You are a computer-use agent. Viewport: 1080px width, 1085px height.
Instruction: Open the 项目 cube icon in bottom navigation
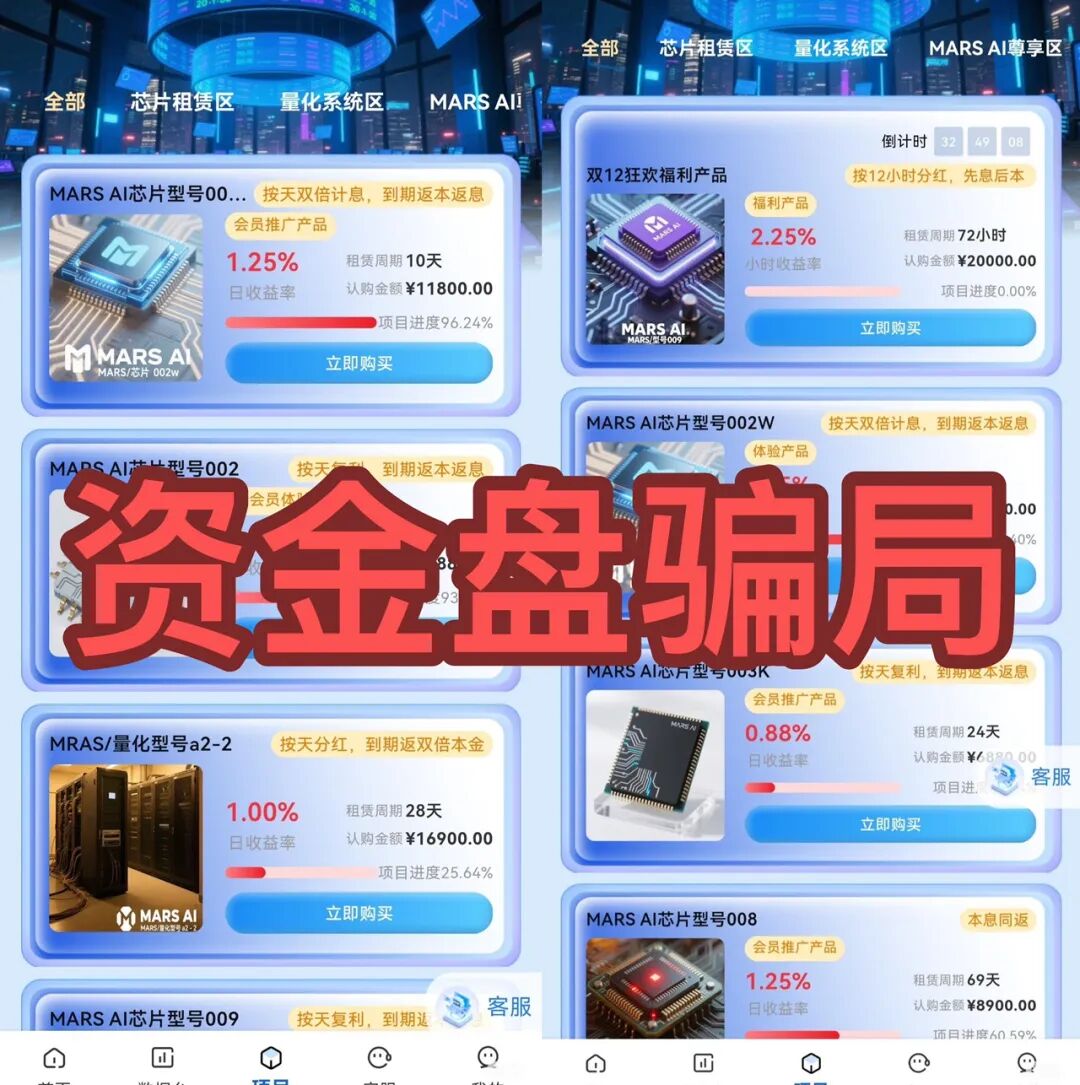270,1057
